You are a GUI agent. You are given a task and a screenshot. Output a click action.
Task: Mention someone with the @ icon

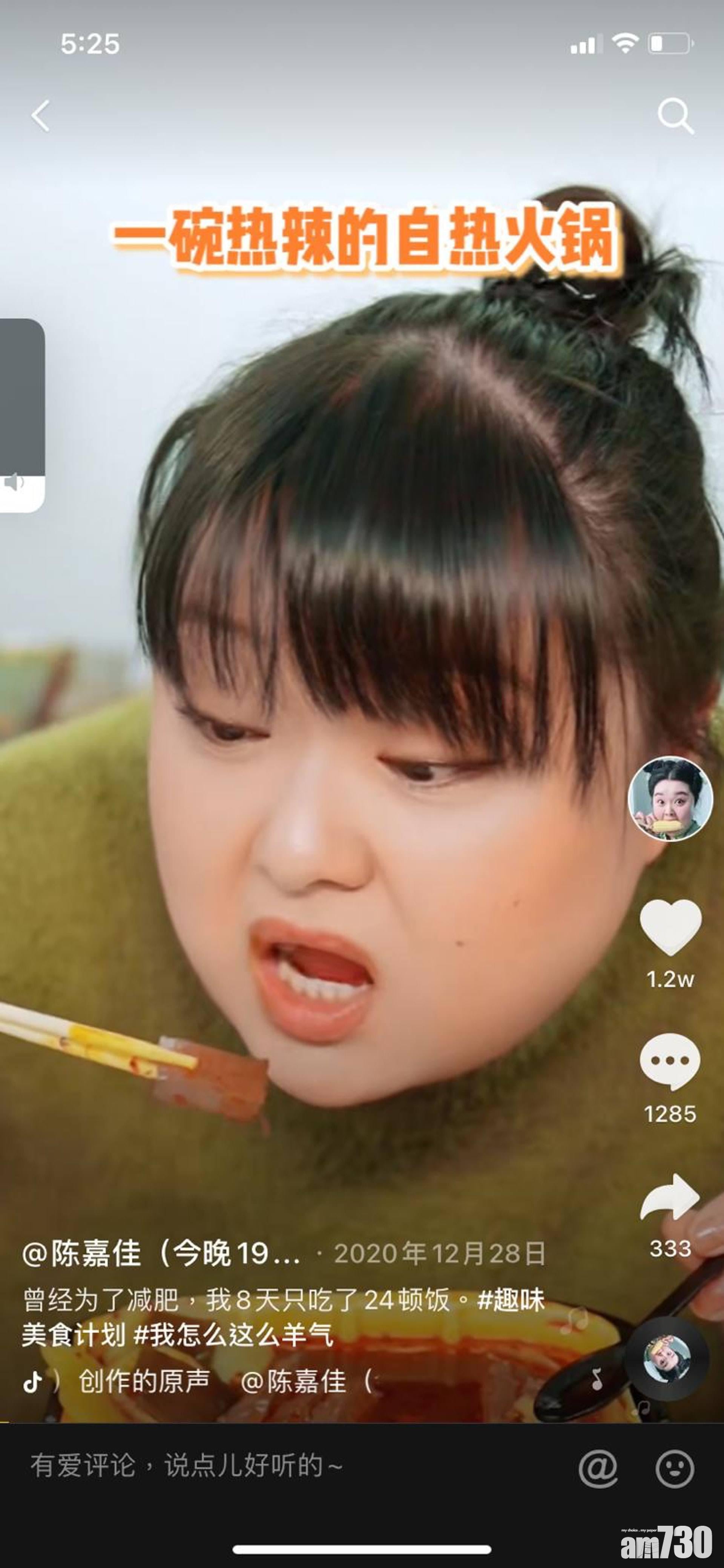pos(597,1468)
